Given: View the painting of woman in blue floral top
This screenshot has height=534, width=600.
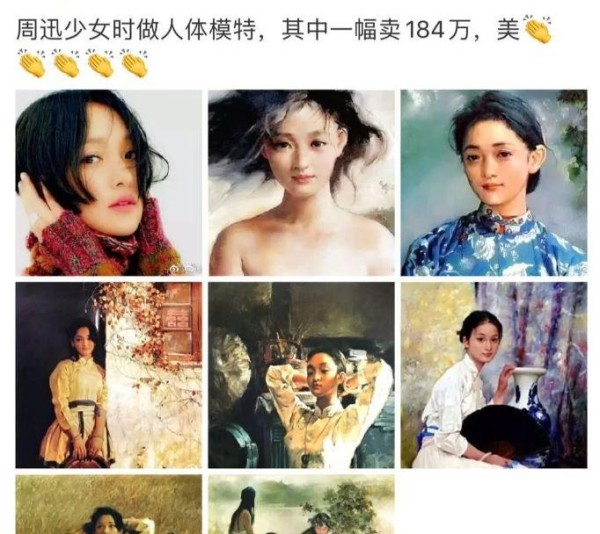Looking at the screenshot, I should [493, 183].
